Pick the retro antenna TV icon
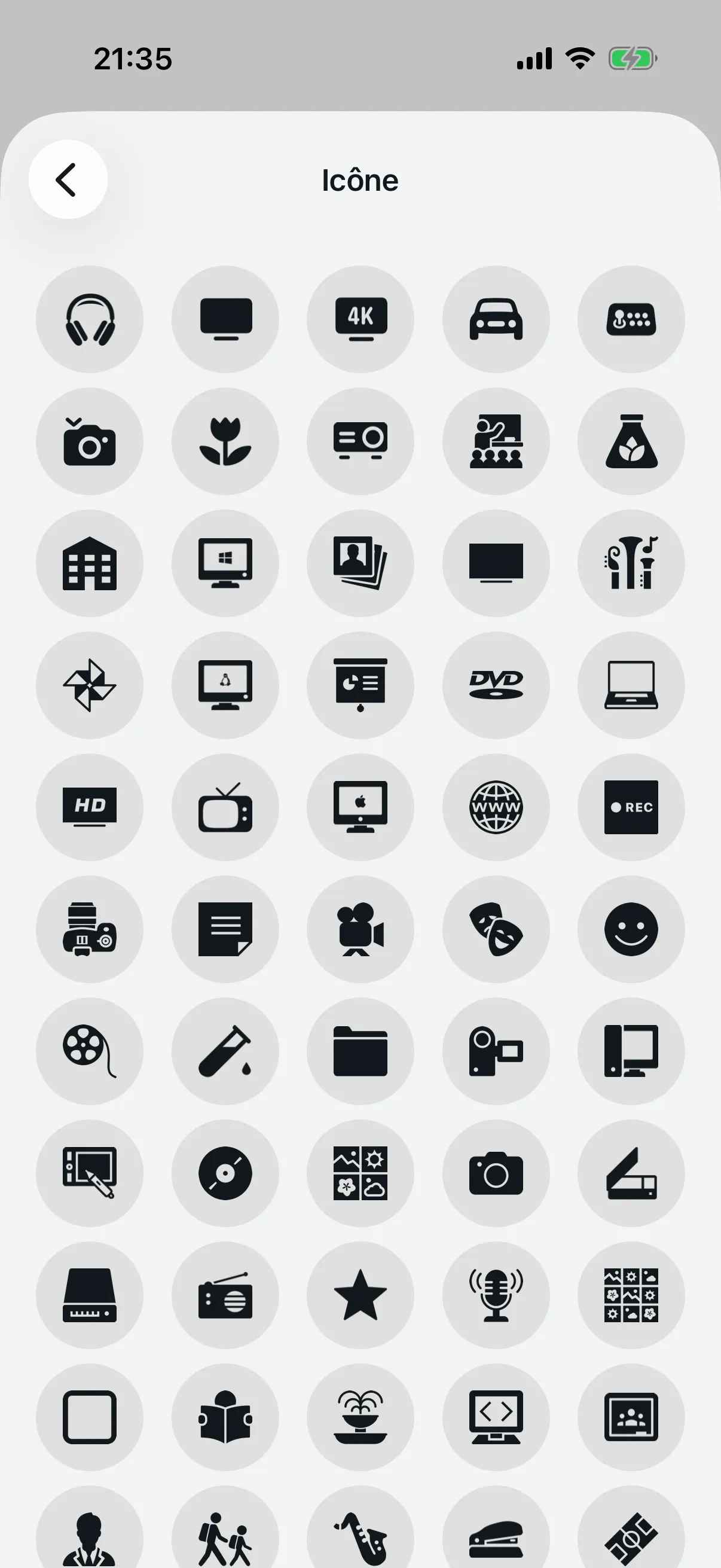This screenshot has width=721, height=1568. pyautogui.click(x=225, y=807)
